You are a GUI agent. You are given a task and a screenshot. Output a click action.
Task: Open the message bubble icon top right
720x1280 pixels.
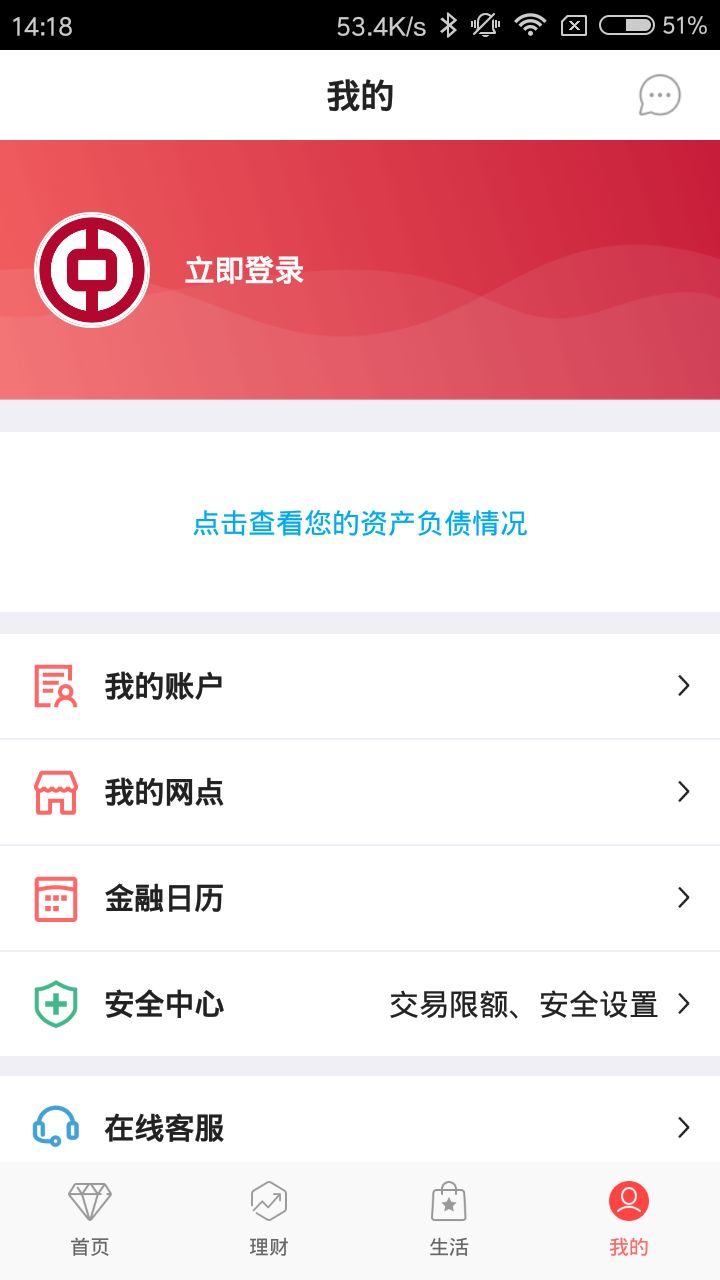click(x=658, y=95)
